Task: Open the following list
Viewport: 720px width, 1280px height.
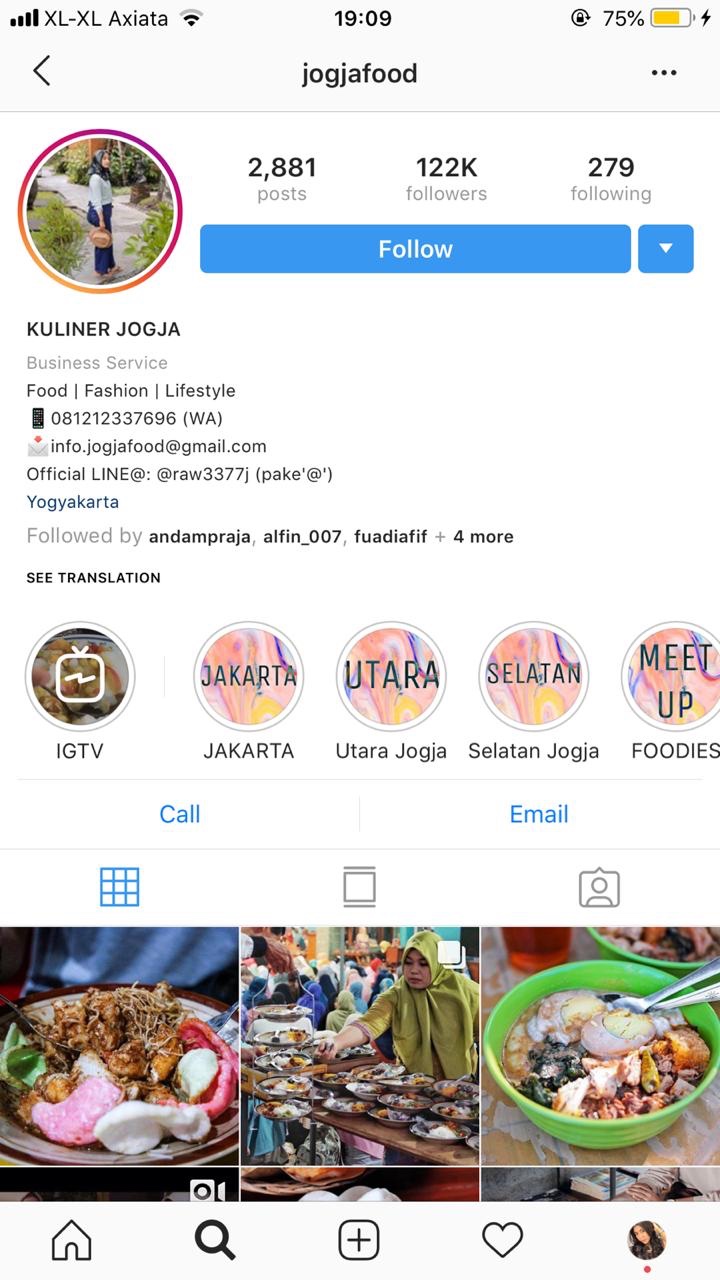Action: 610,179
